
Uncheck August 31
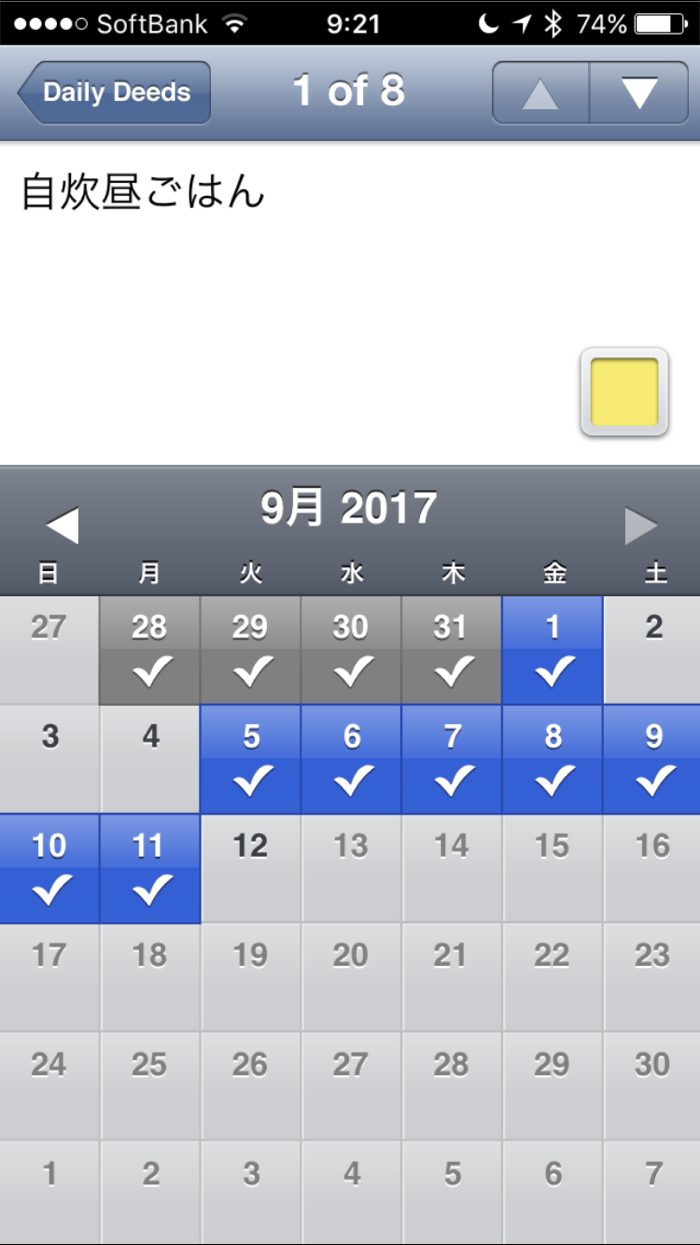coord(452,650)
